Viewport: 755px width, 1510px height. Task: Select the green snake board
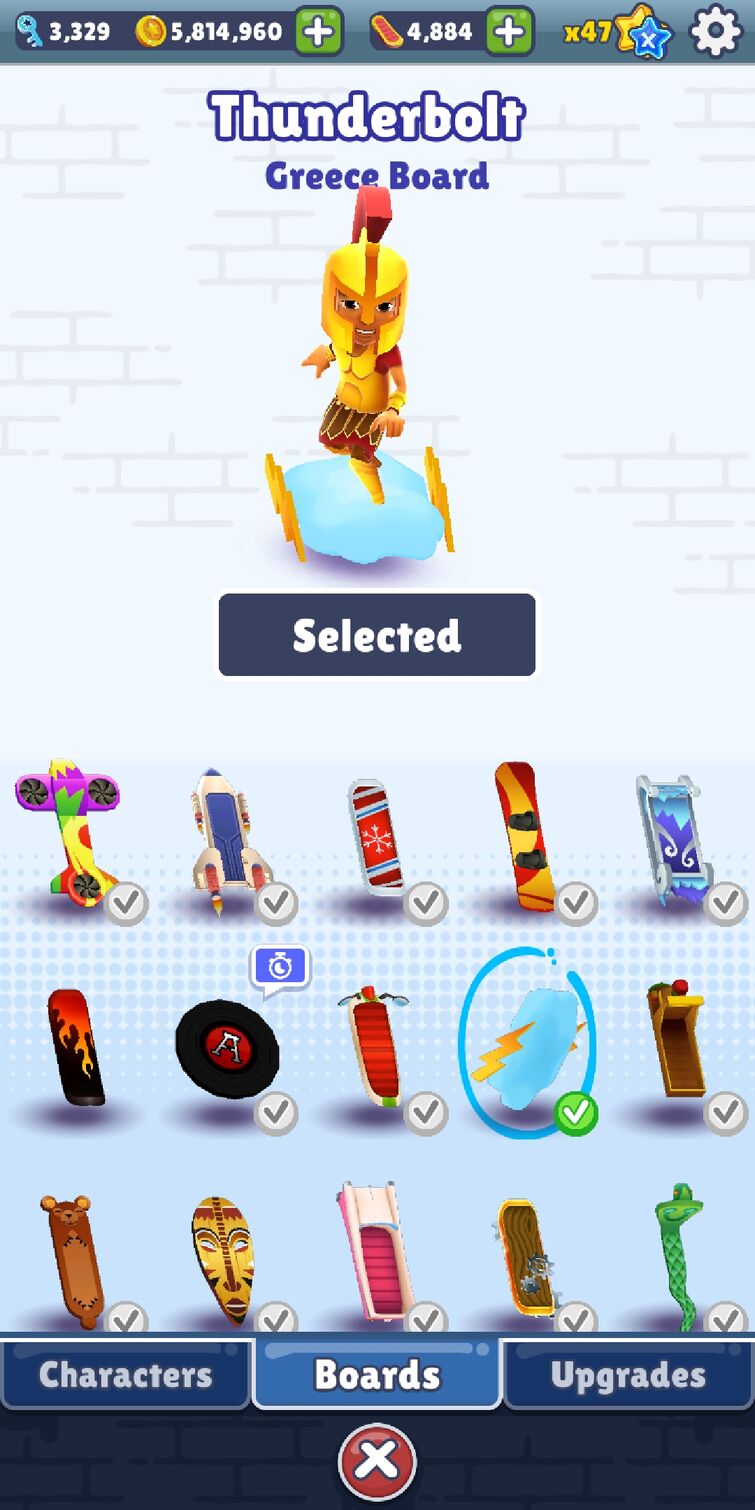(x=680, y=1255)
